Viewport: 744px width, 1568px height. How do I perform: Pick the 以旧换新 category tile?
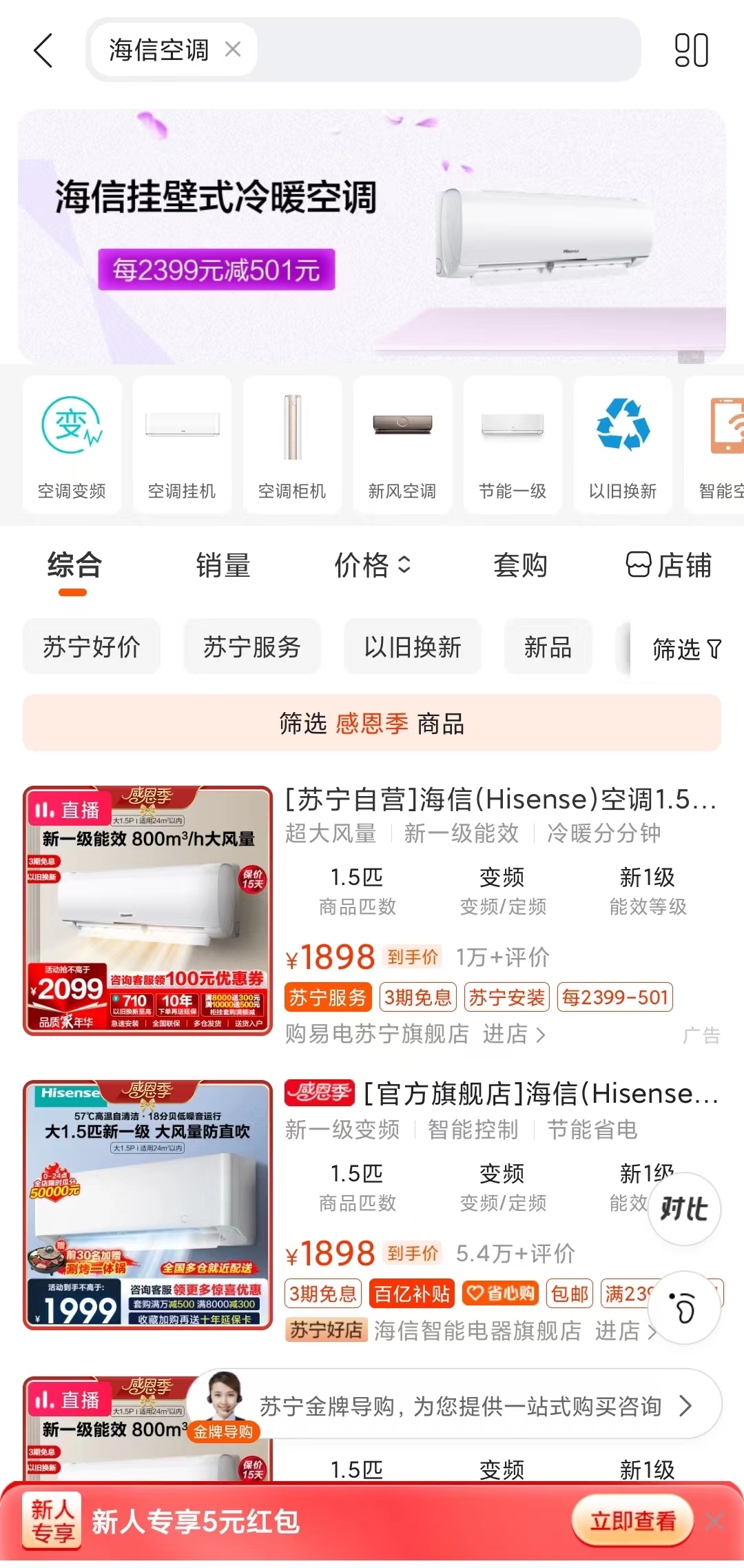pyautogui.click(x=623, y=445)
